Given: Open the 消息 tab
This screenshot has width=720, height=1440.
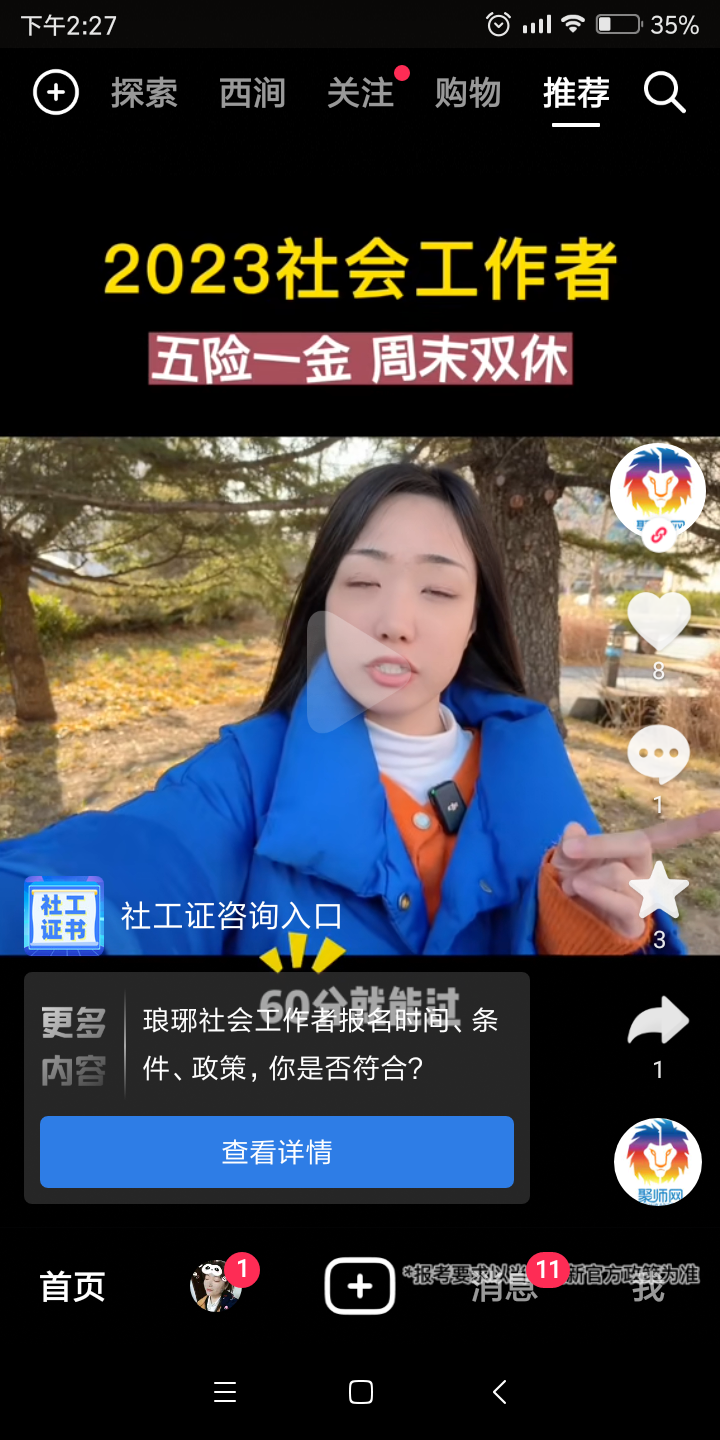Looking at the screenshot, I should point(505,1286).
